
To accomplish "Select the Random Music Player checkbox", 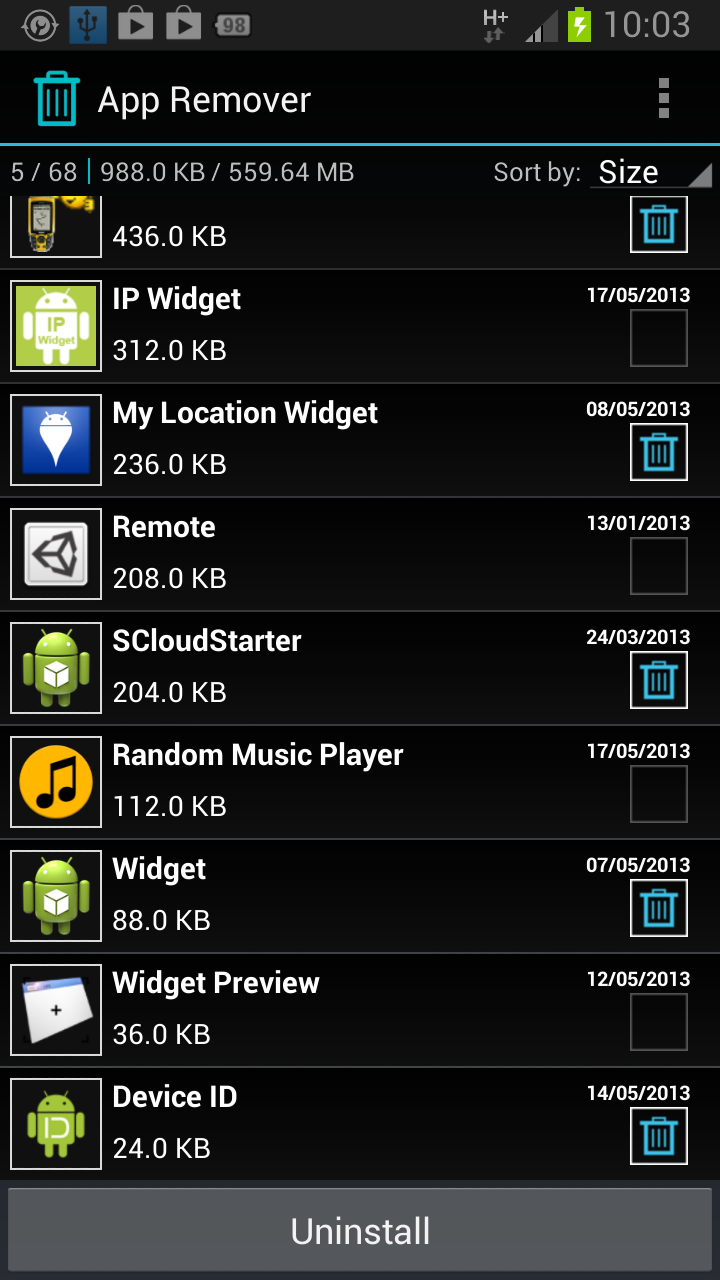I will [x=658, y=793].
